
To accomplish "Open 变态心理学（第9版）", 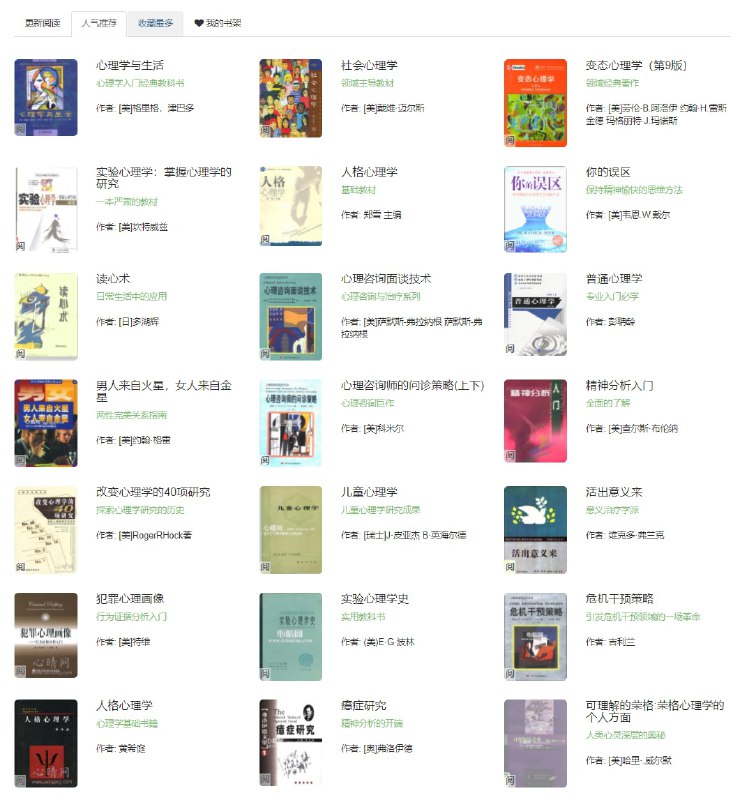I will point(635,65).
